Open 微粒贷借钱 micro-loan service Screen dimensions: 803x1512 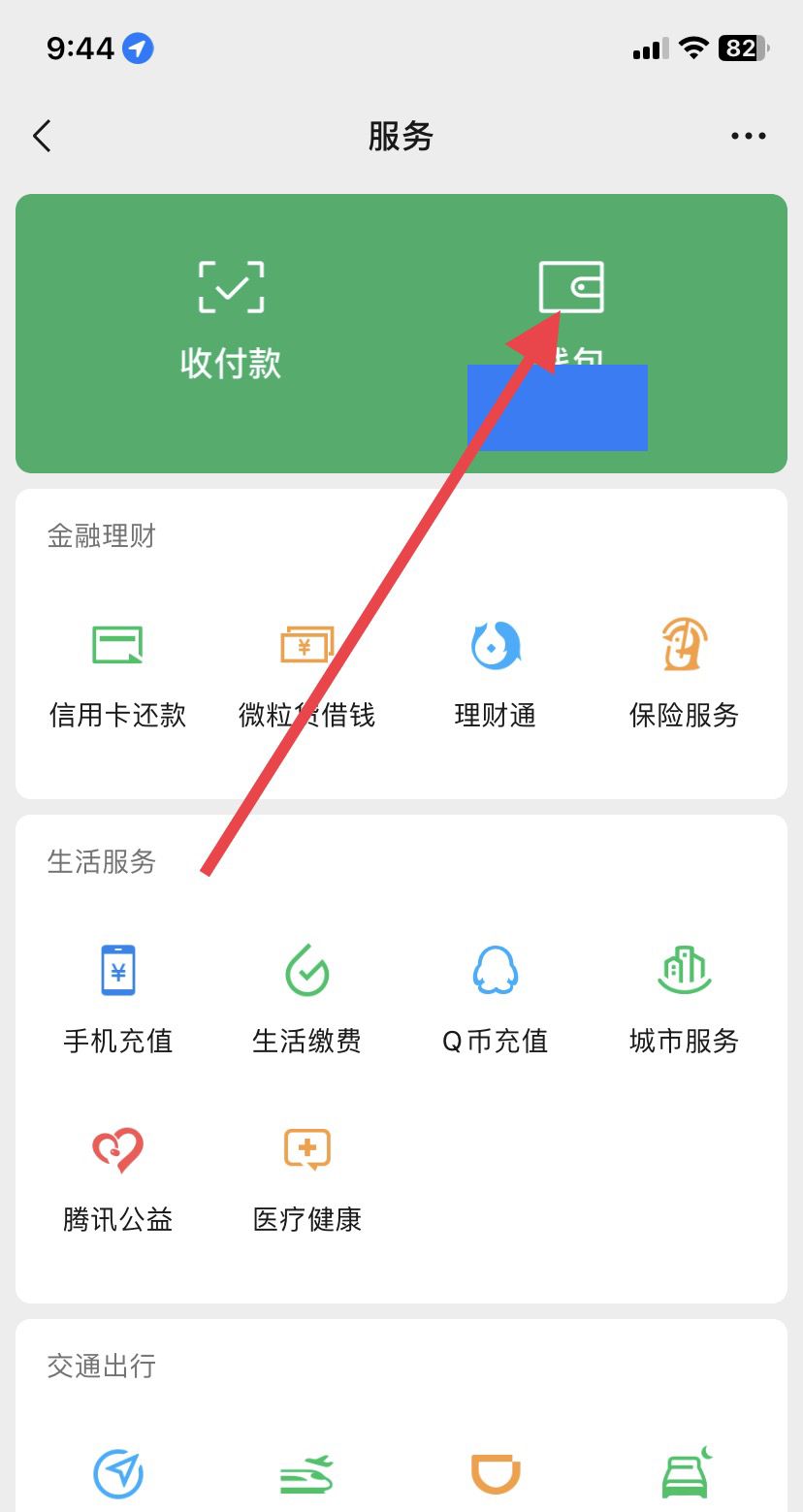pos(306,644)
